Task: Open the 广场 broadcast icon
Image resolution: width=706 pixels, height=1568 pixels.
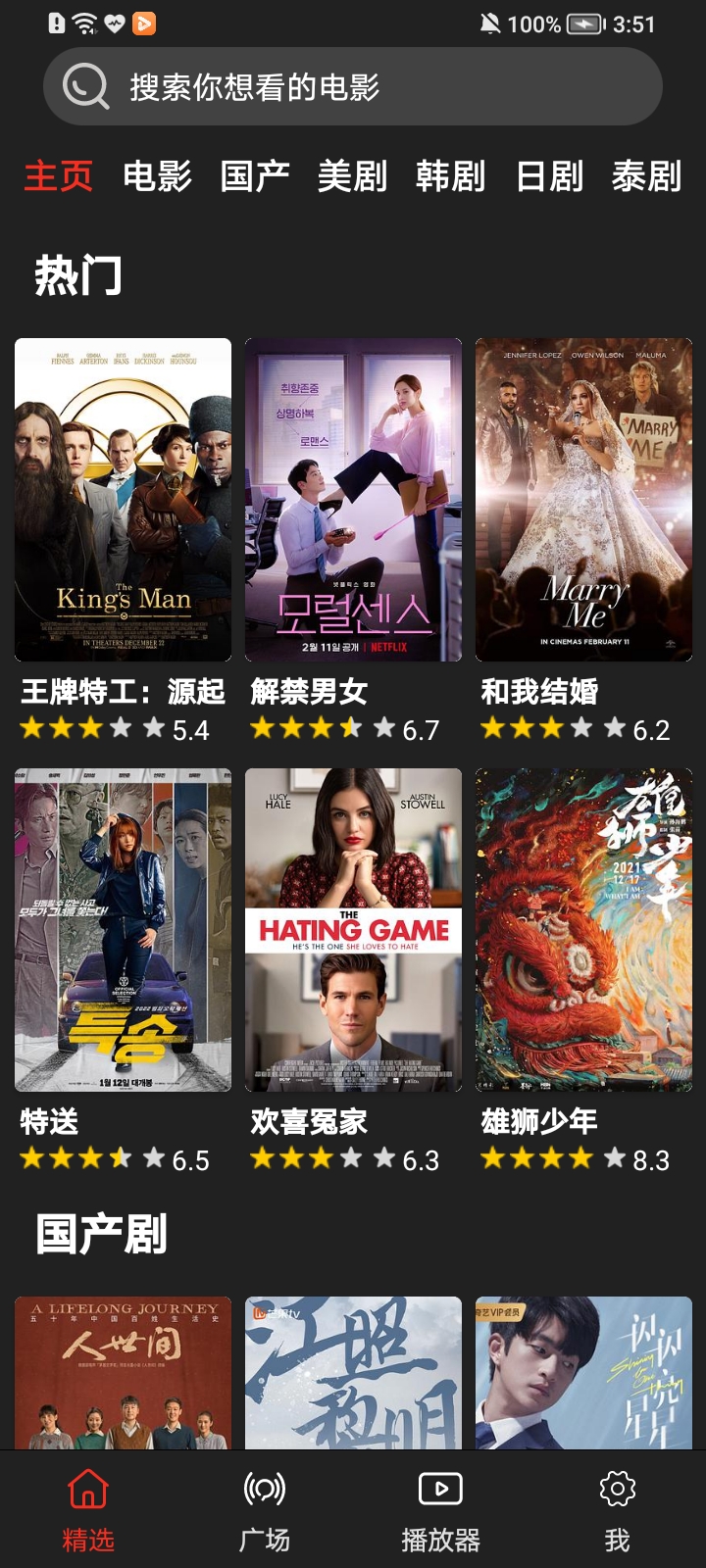Action: click(x=263, y=1490)
